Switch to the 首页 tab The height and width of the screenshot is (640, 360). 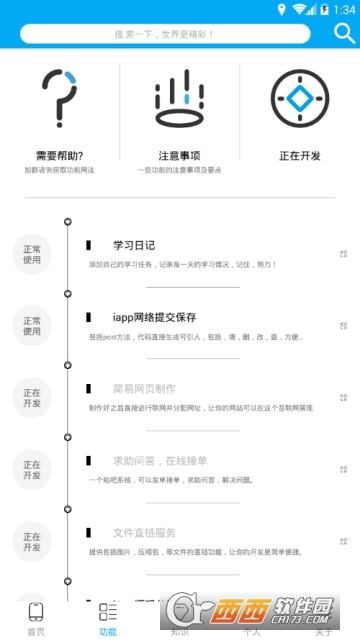click(36, 620)
